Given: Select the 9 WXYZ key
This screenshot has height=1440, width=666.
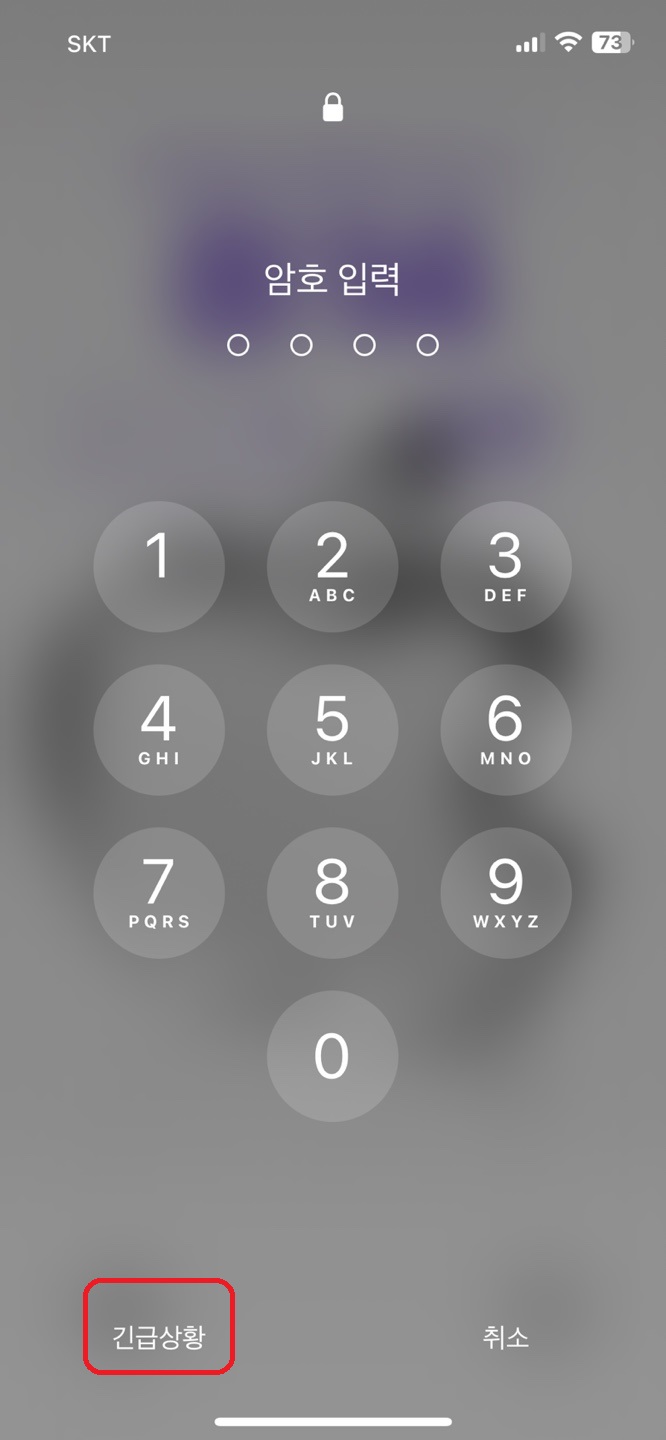Looking at the screenshot, I should pyautogui.click(x=505, y=893).
